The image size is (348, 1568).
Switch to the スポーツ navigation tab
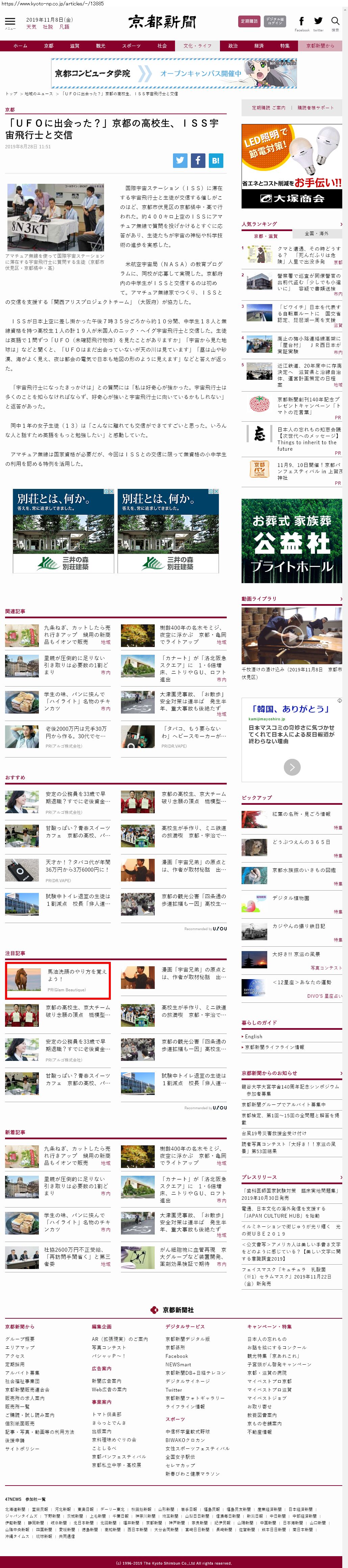tap(131, 46)
